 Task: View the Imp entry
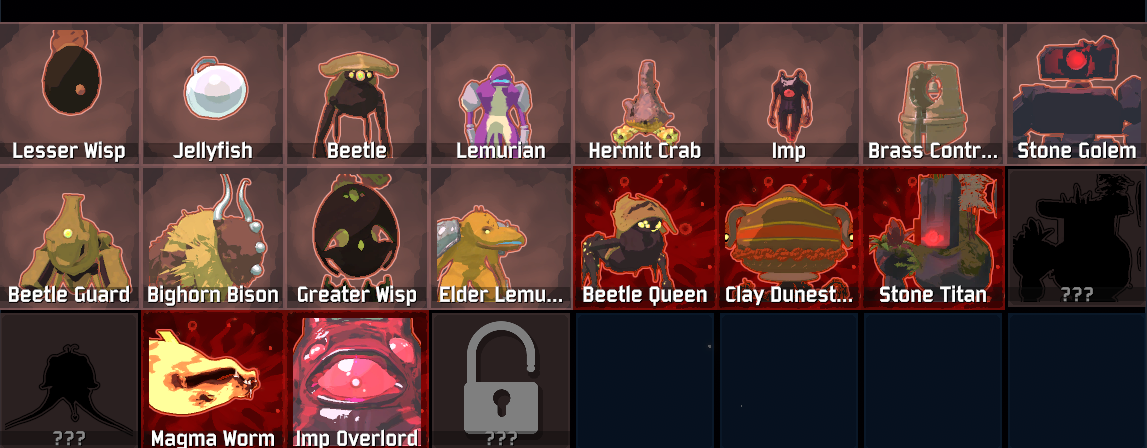coord(789,93)
